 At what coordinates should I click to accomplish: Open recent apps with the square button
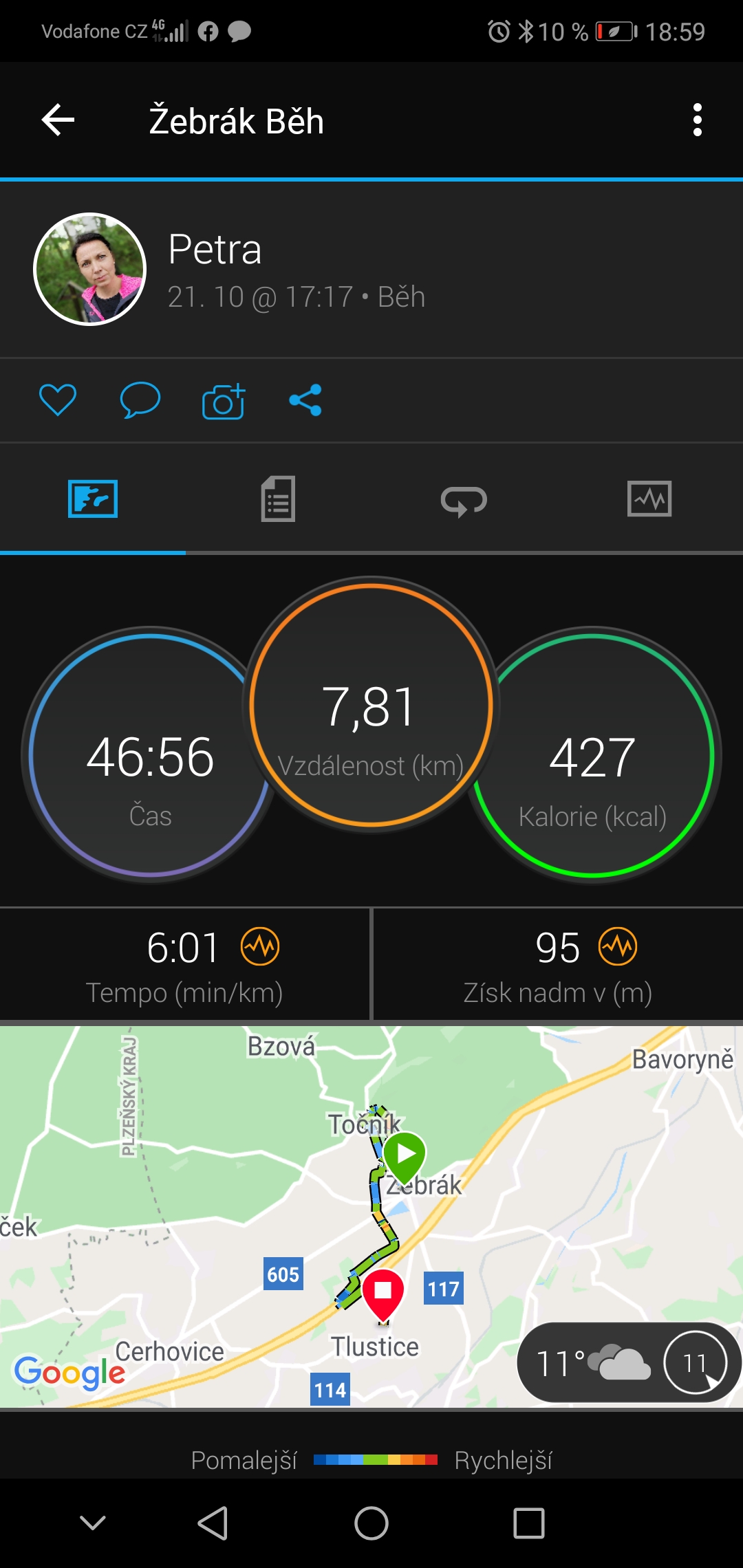tap(529, 1523)
